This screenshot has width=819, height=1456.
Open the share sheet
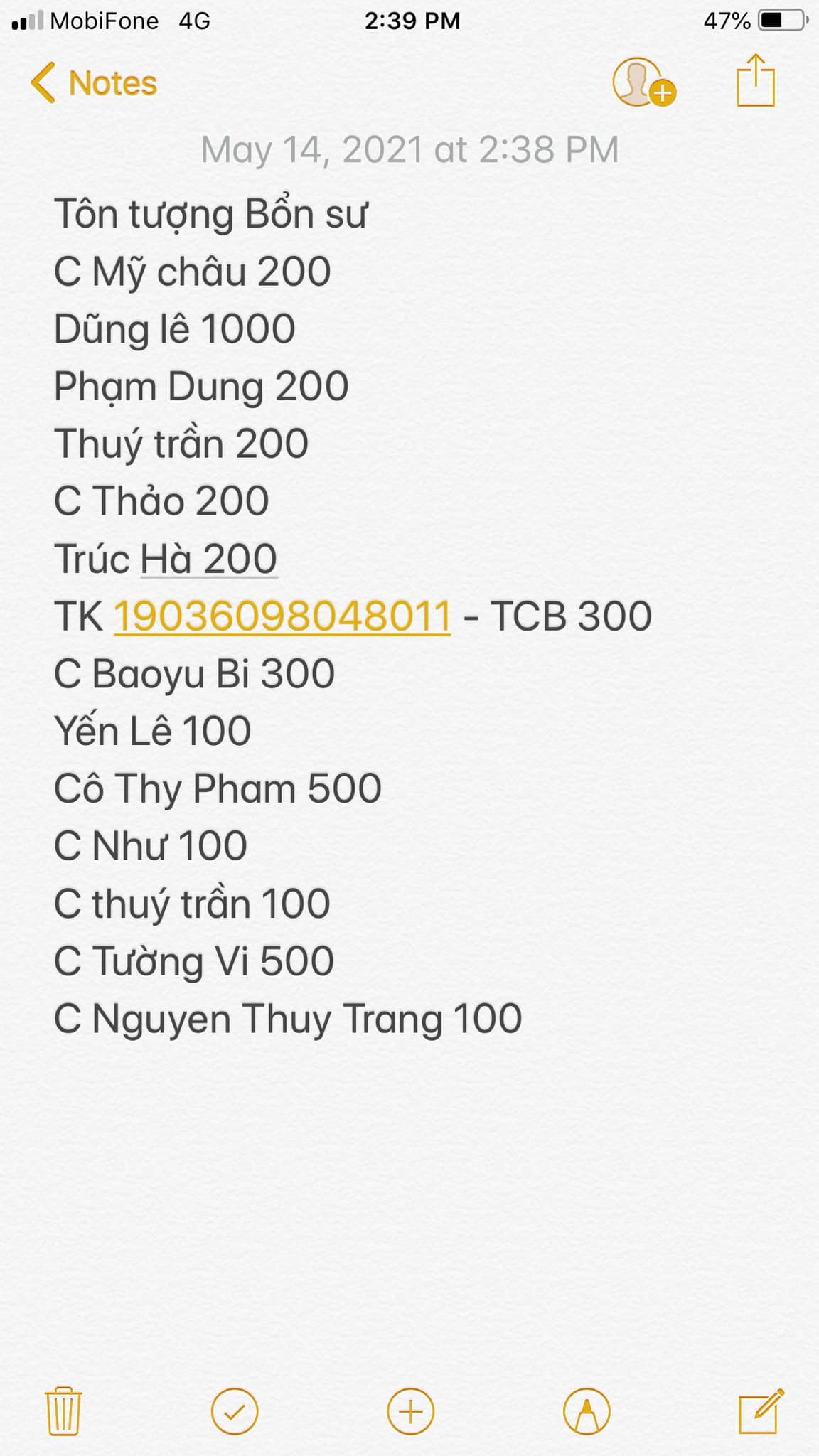coord(756,82)
